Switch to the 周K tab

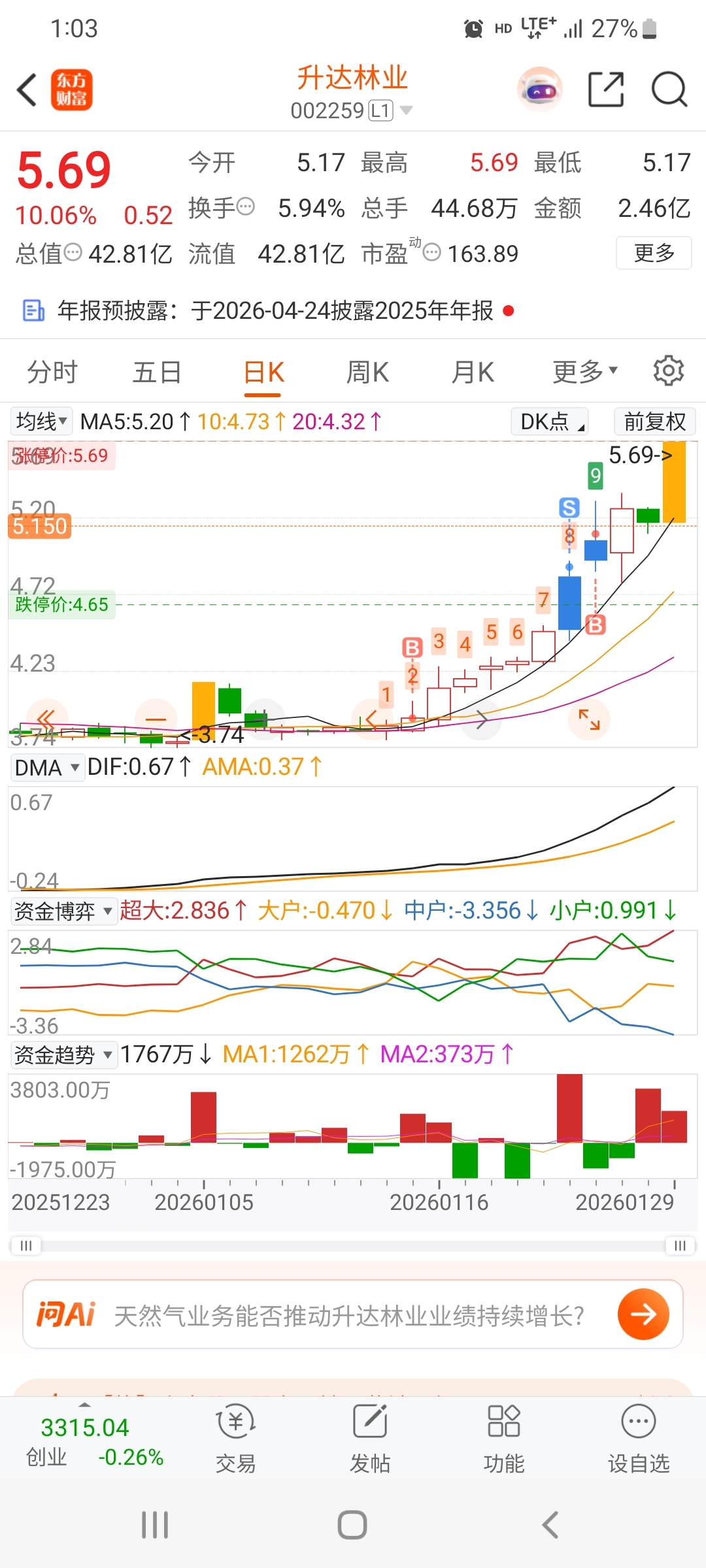pyautogui.click(x=367, y=372)
